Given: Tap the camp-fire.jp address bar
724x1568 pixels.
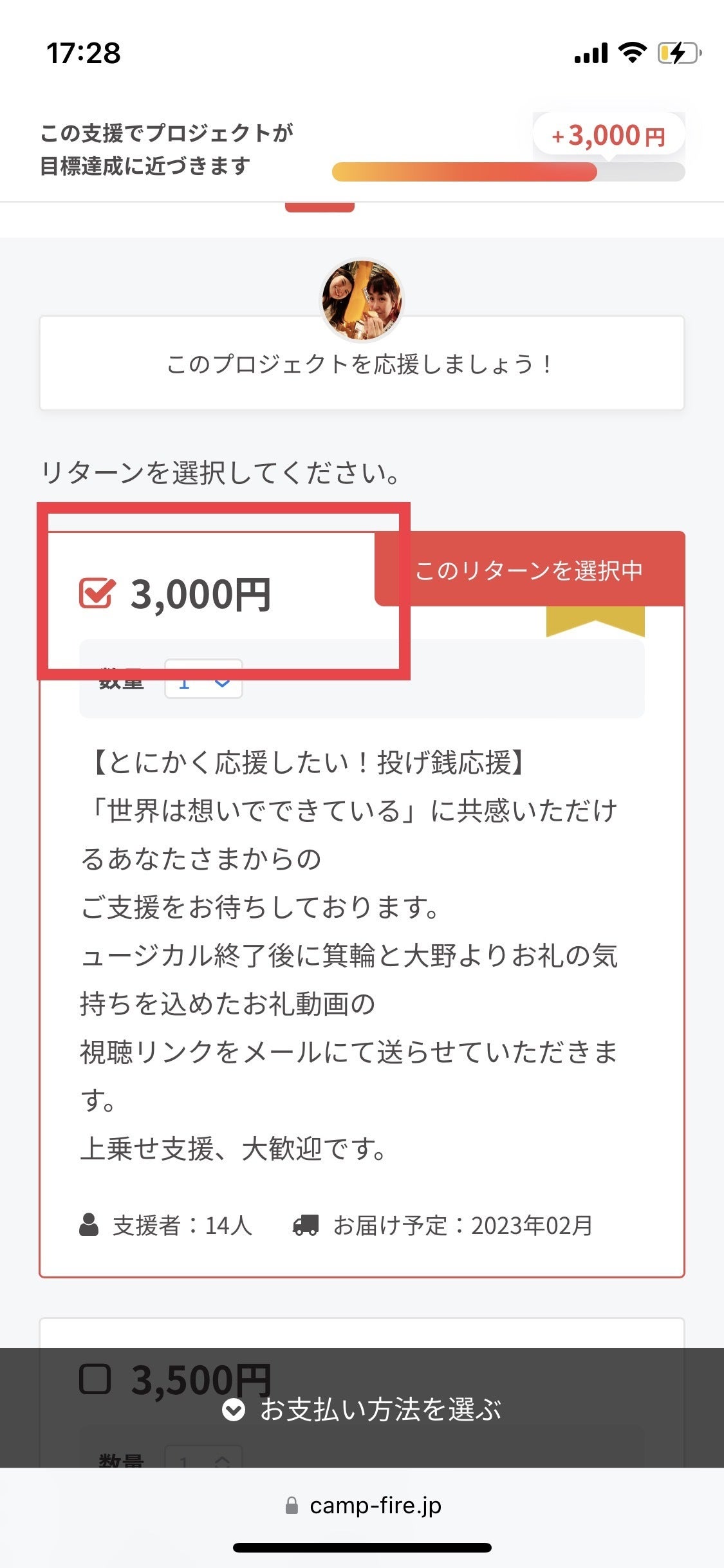Looking at the screenshot, I should tap(362, 1506).
